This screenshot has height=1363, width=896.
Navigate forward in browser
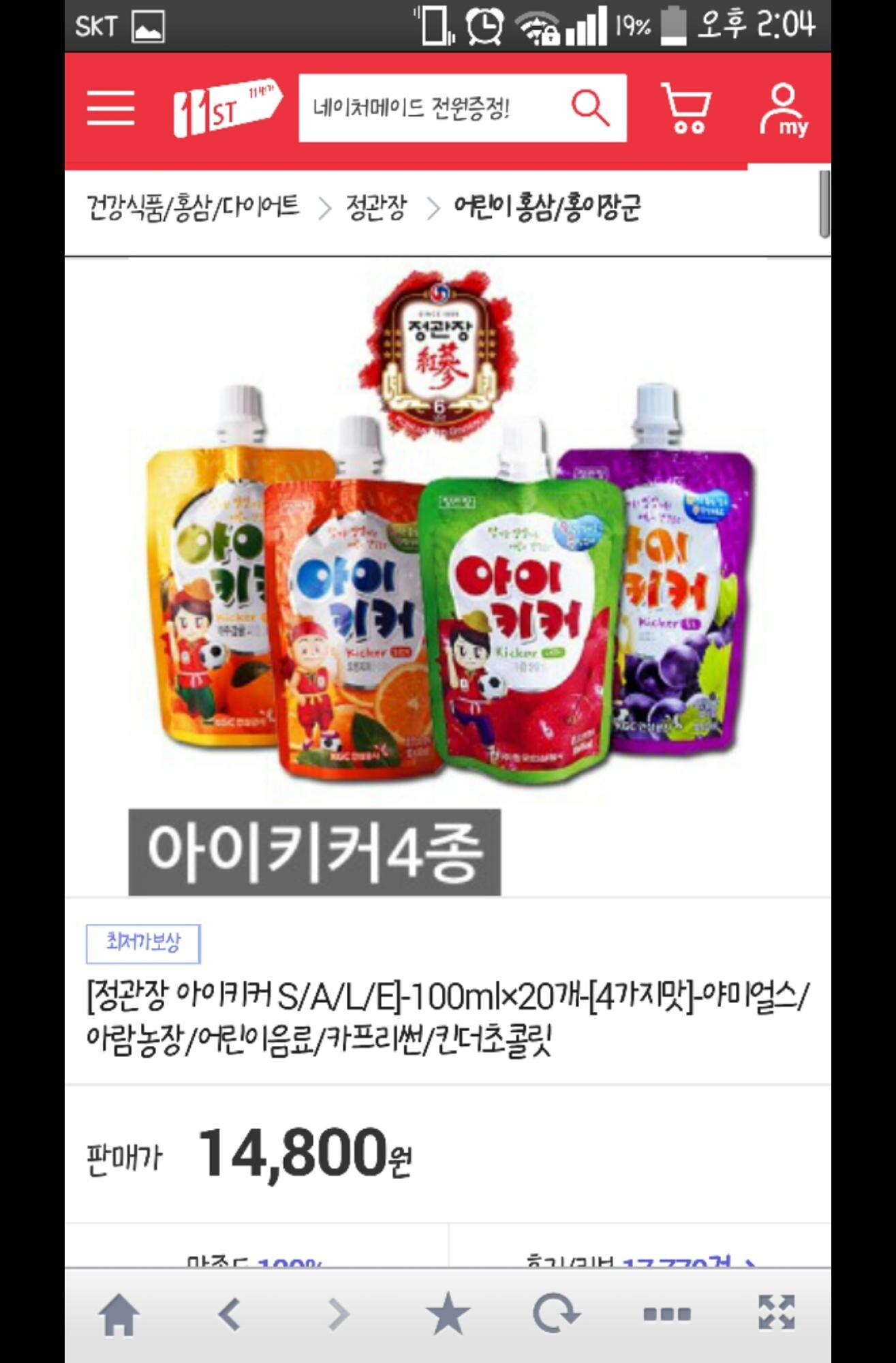(x=339, y=1315)
